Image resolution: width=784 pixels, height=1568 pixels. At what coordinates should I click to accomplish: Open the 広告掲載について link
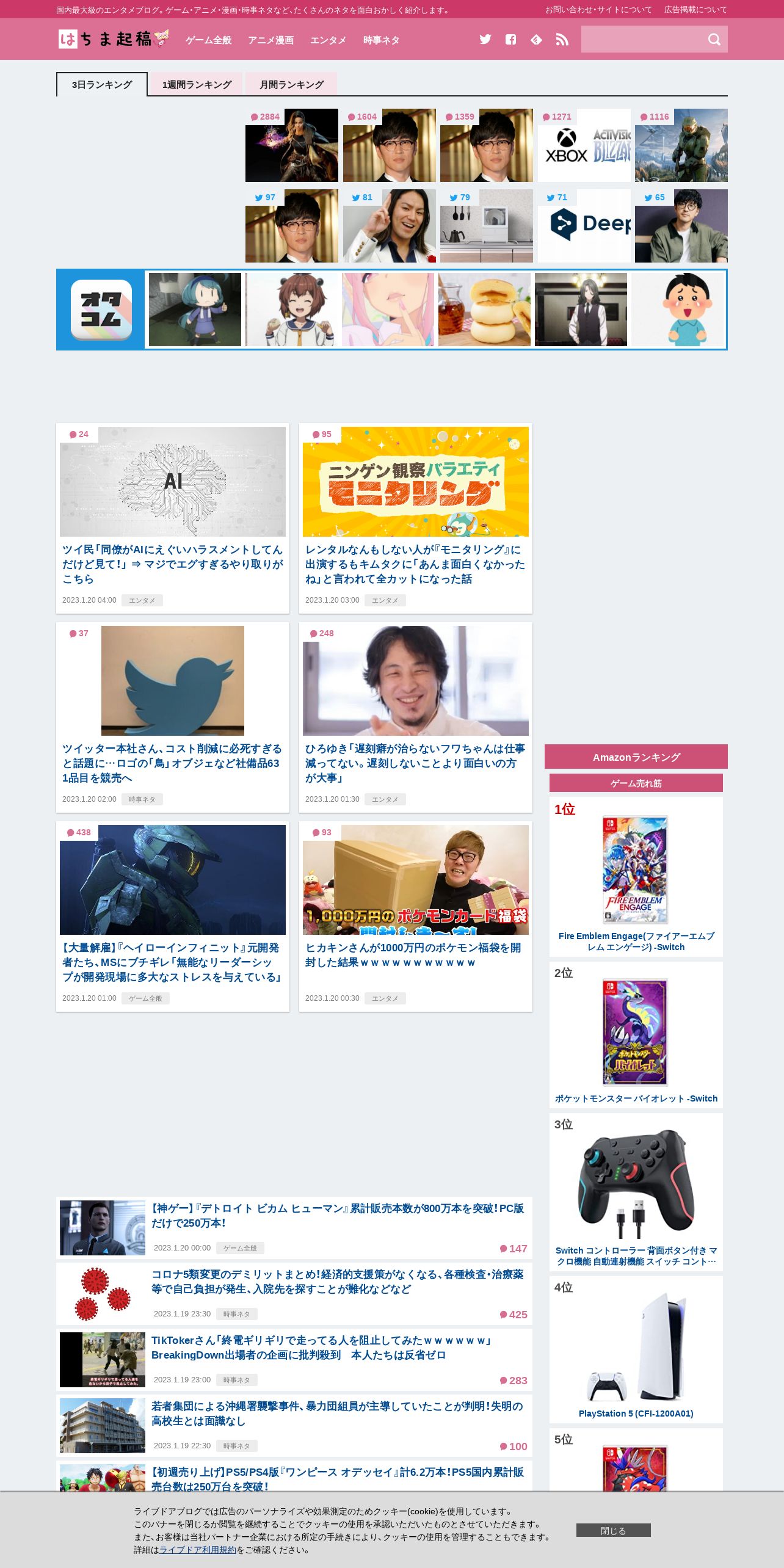(x=696, y=10)
